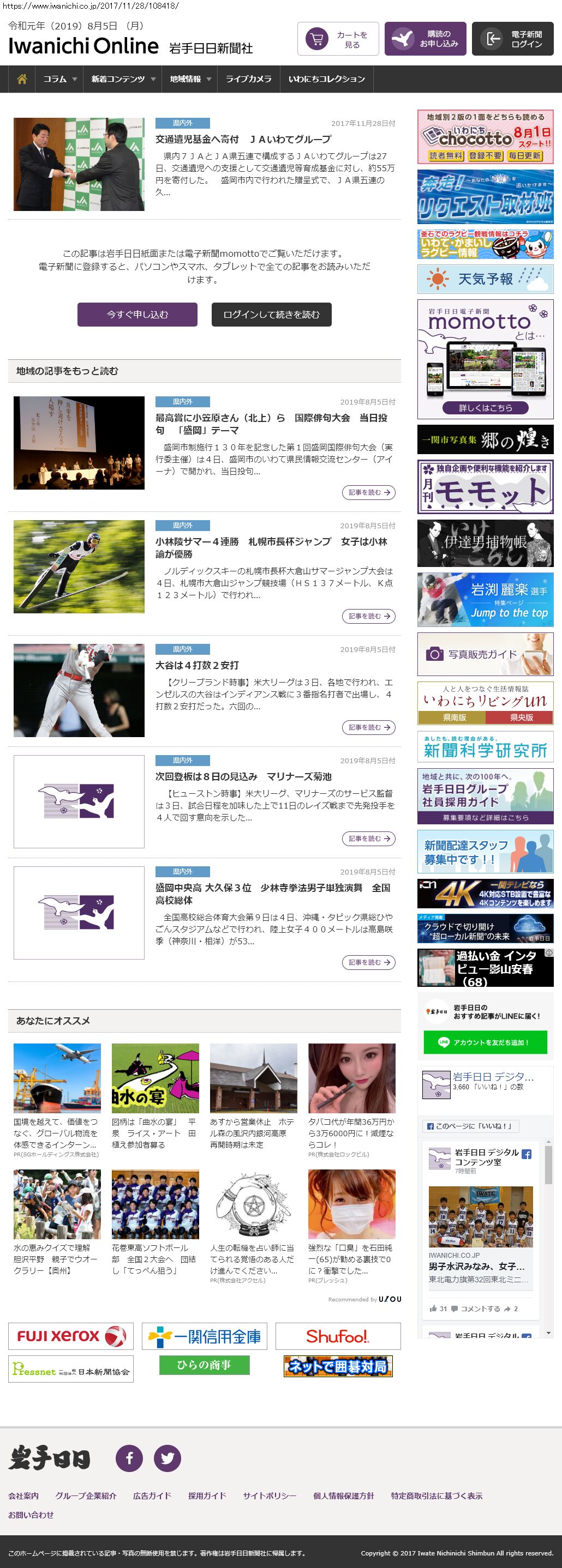Open 購読のお申し込み button
Screen dimensions: 562x1568
425,39
